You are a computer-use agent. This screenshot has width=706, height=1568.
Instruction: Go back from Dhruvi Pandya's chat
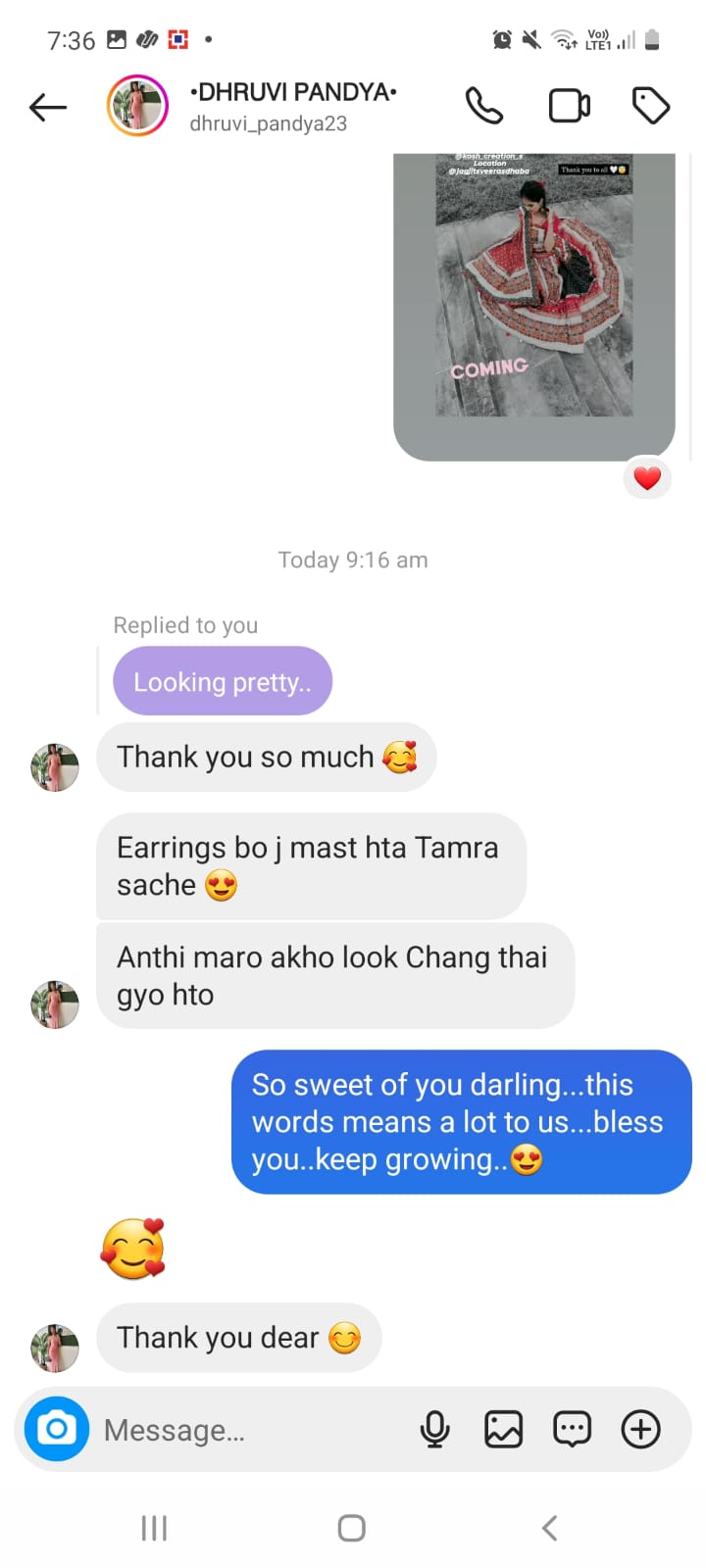click(x=48, y=107)
